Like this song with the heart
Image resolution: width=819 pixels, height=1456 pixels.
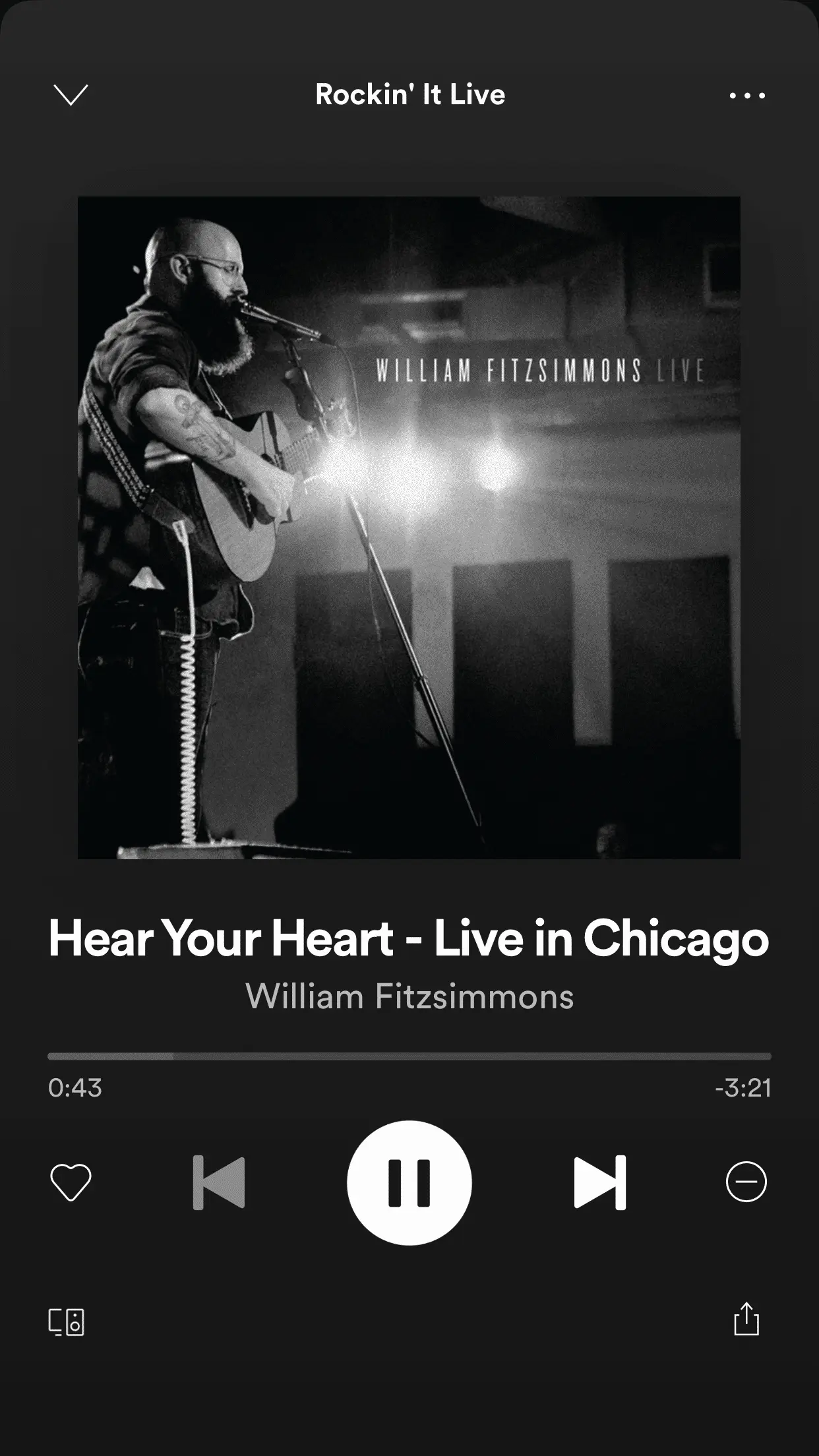pos(71,1182)
